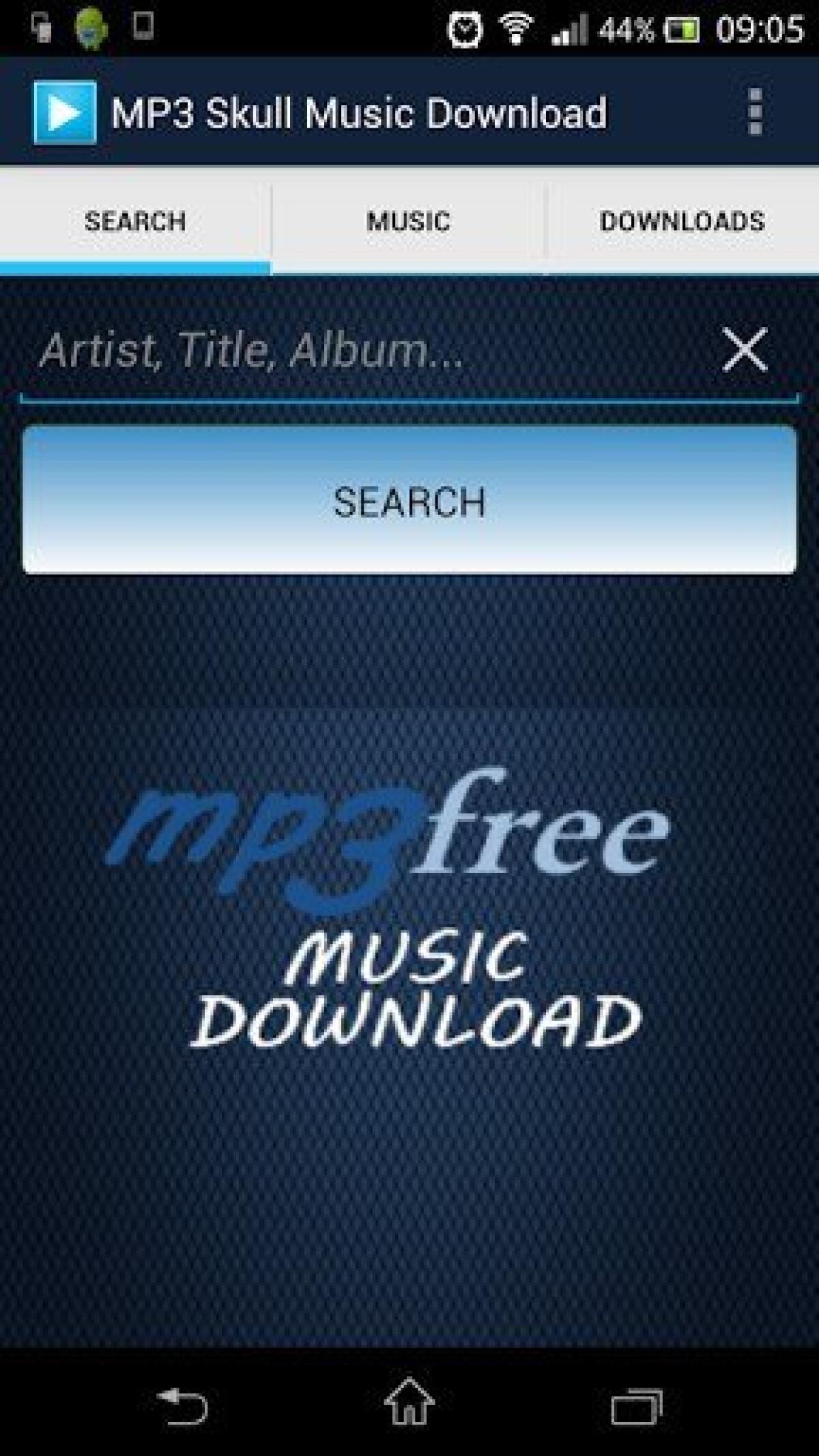Tap the X to clear the search field
The image size is (819, 1456).
(744, 350)
